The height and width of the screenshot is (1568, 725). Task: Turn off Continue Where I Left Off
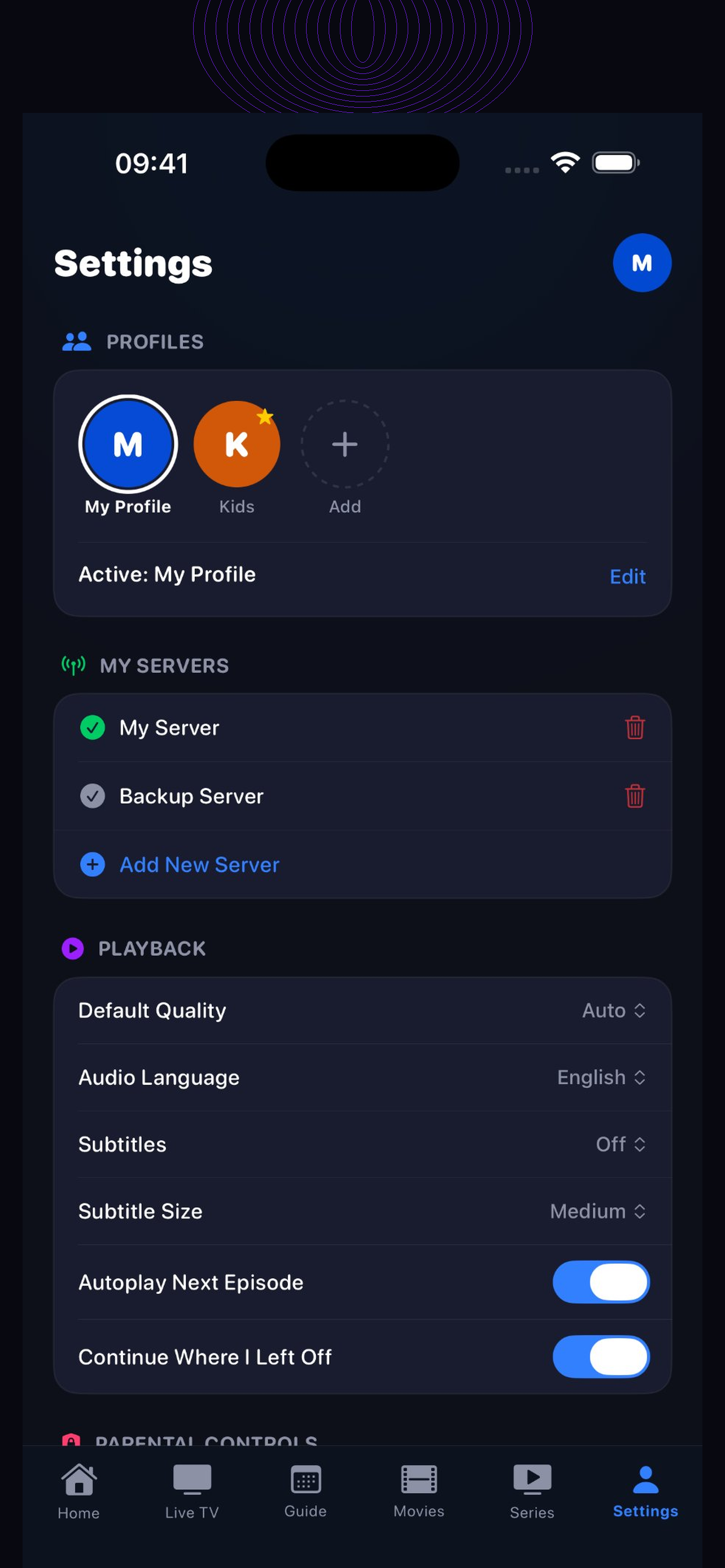click(600, 1356)
